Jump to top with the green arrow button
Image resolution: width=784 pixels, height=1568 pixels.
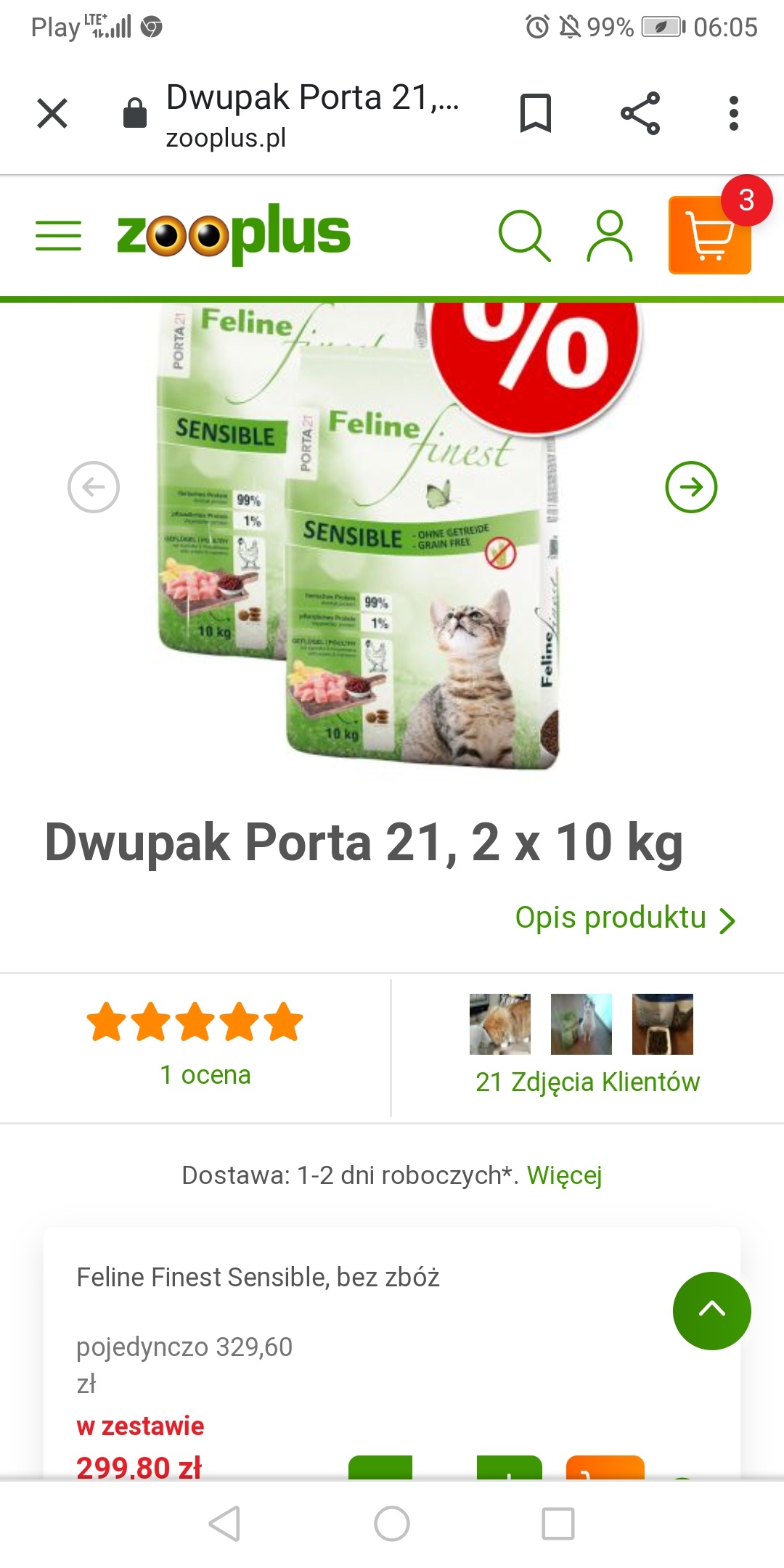(x=711, y=1310)
